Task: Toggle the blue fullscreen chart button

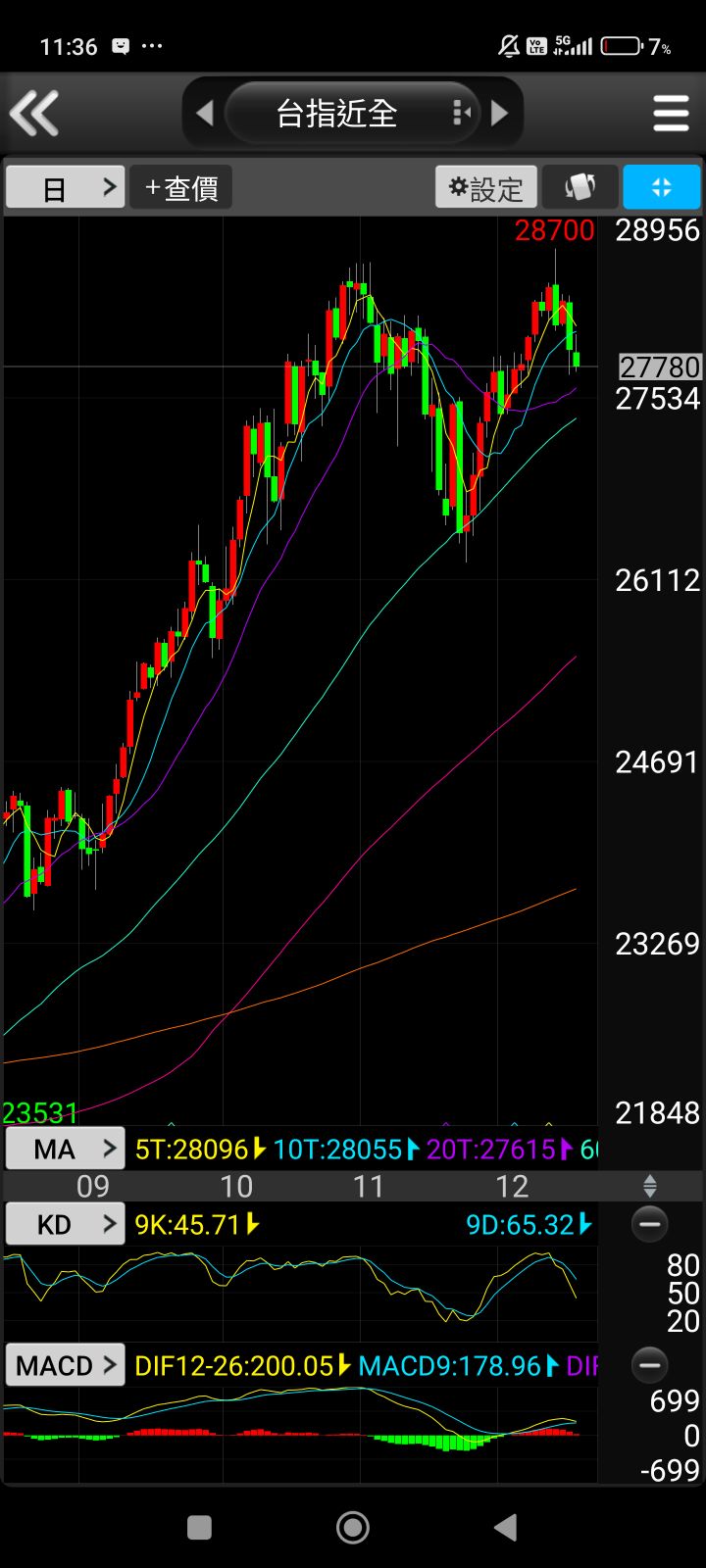Action: 662,187
